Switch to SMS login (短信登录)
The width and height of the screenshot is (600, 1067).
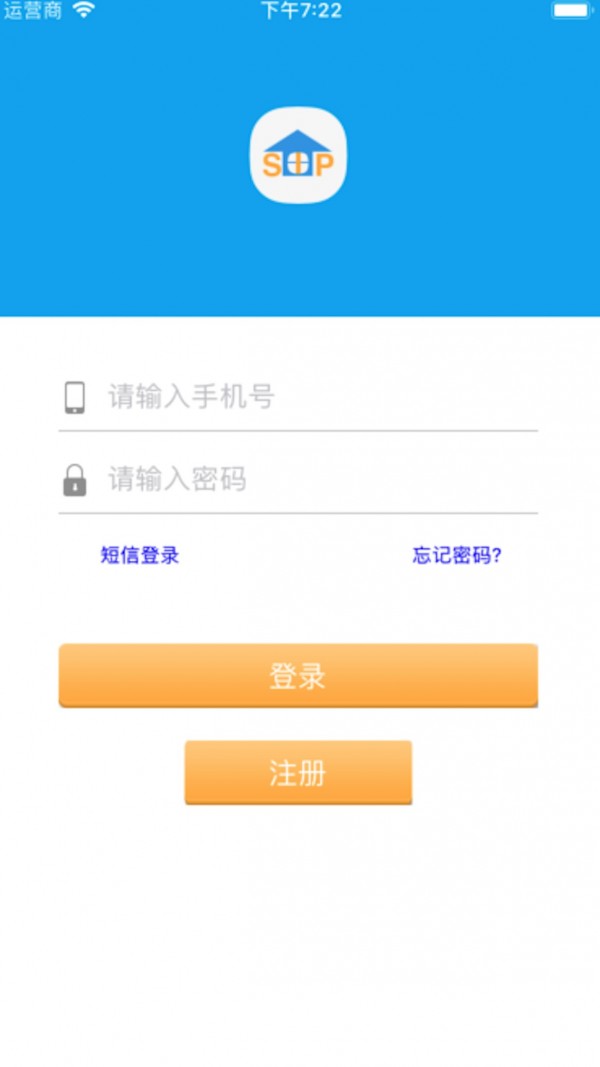140,555
